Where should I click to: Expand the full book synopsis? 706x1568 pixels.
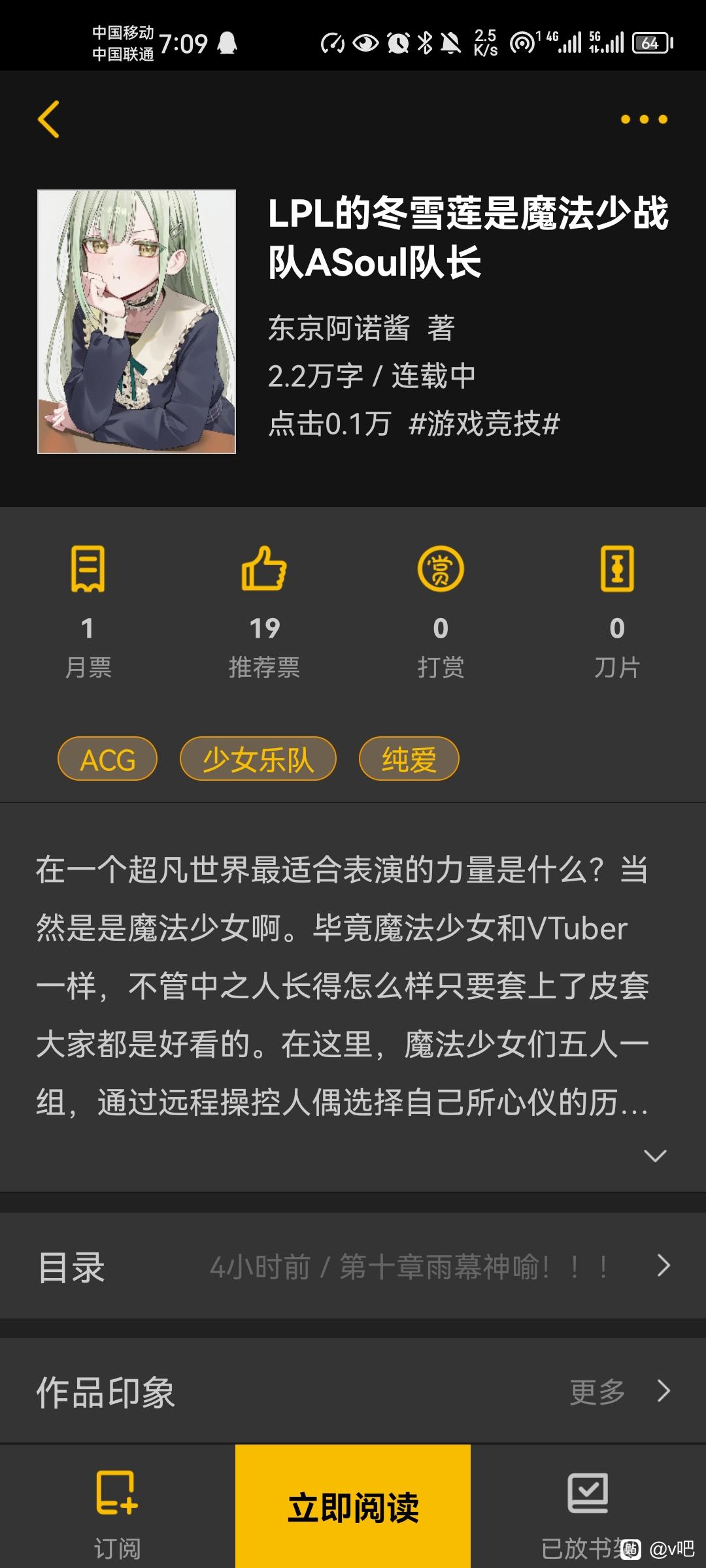coord(655,1155)
